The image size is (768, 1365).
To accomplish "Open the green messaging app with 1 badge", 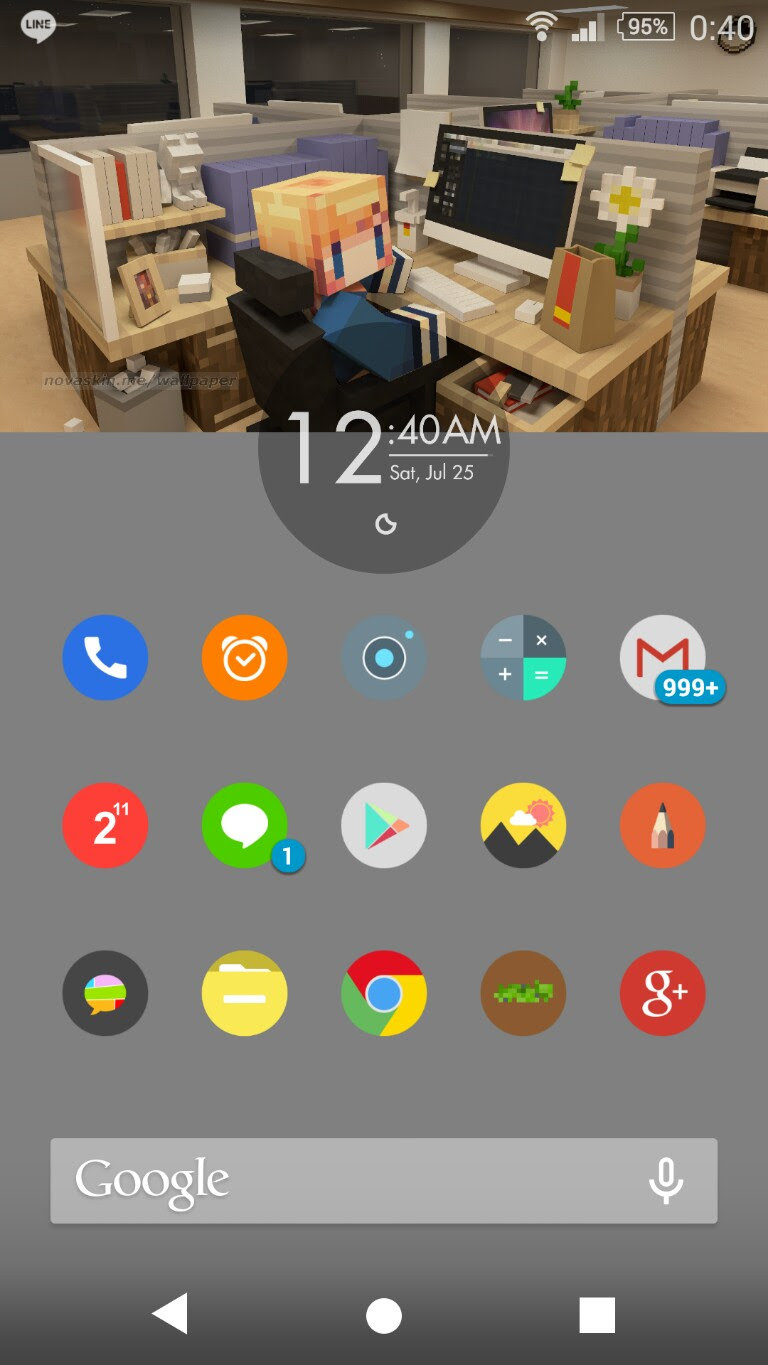I will (x=244, y=826).
